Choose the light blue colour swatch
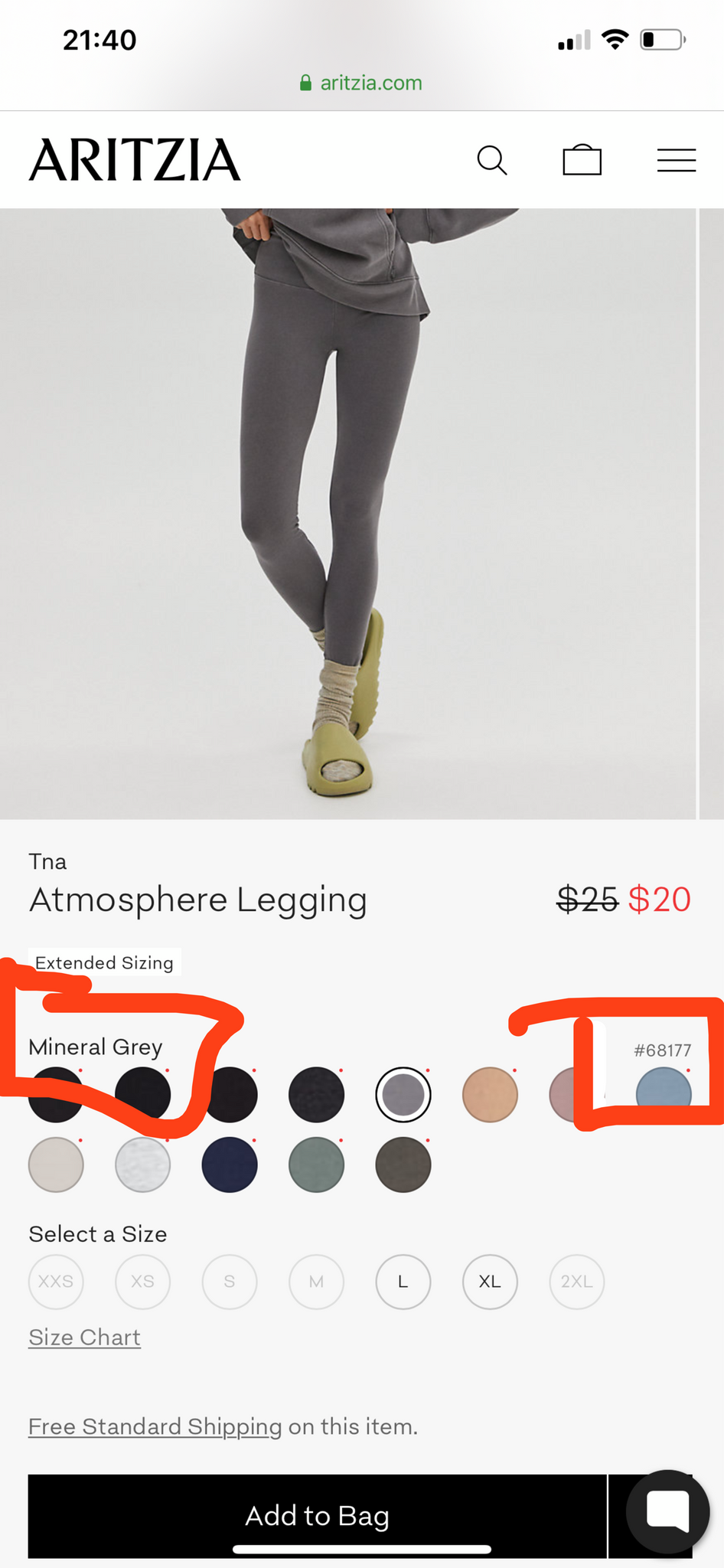 [664, 1093]
